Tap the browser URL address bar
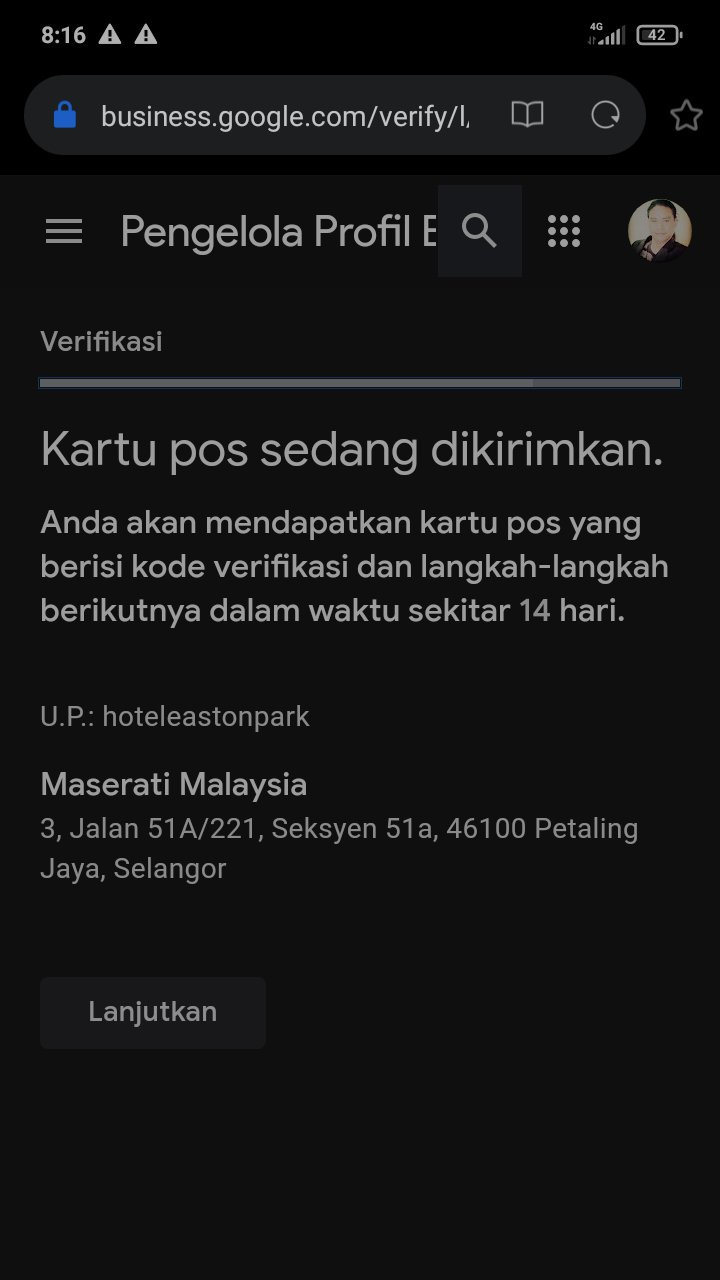Viewport: 720px width, 1280px height. 285,116
